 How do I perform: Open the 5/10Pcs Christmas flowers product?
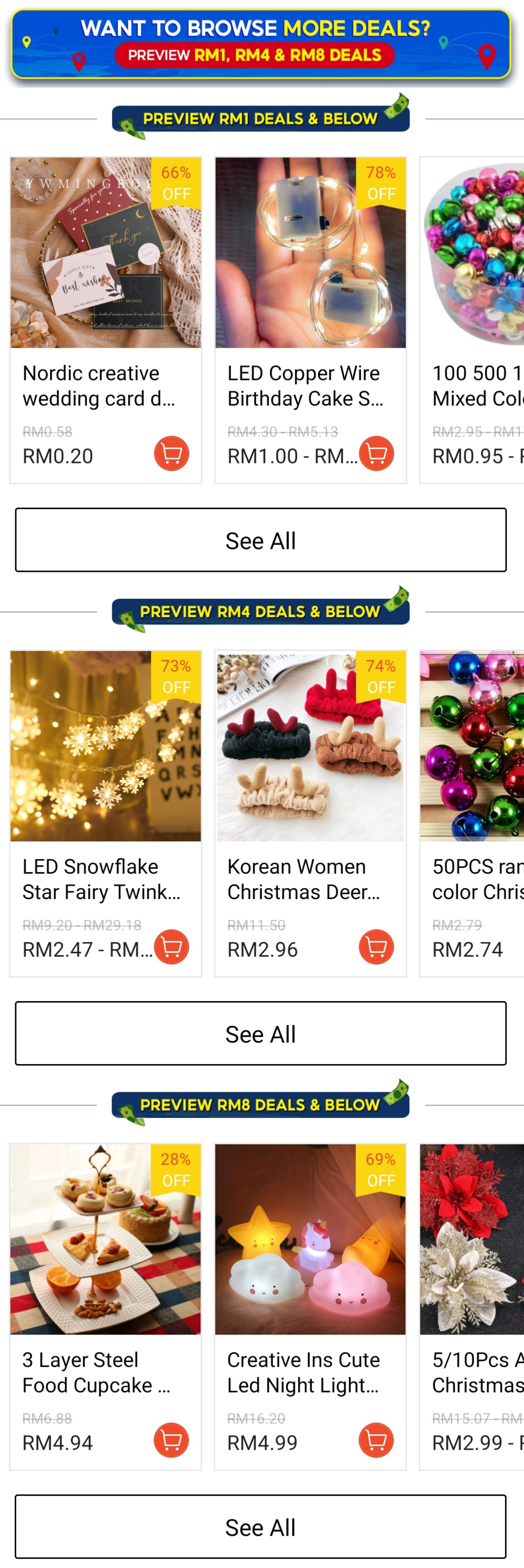(x=472, y=1239)
